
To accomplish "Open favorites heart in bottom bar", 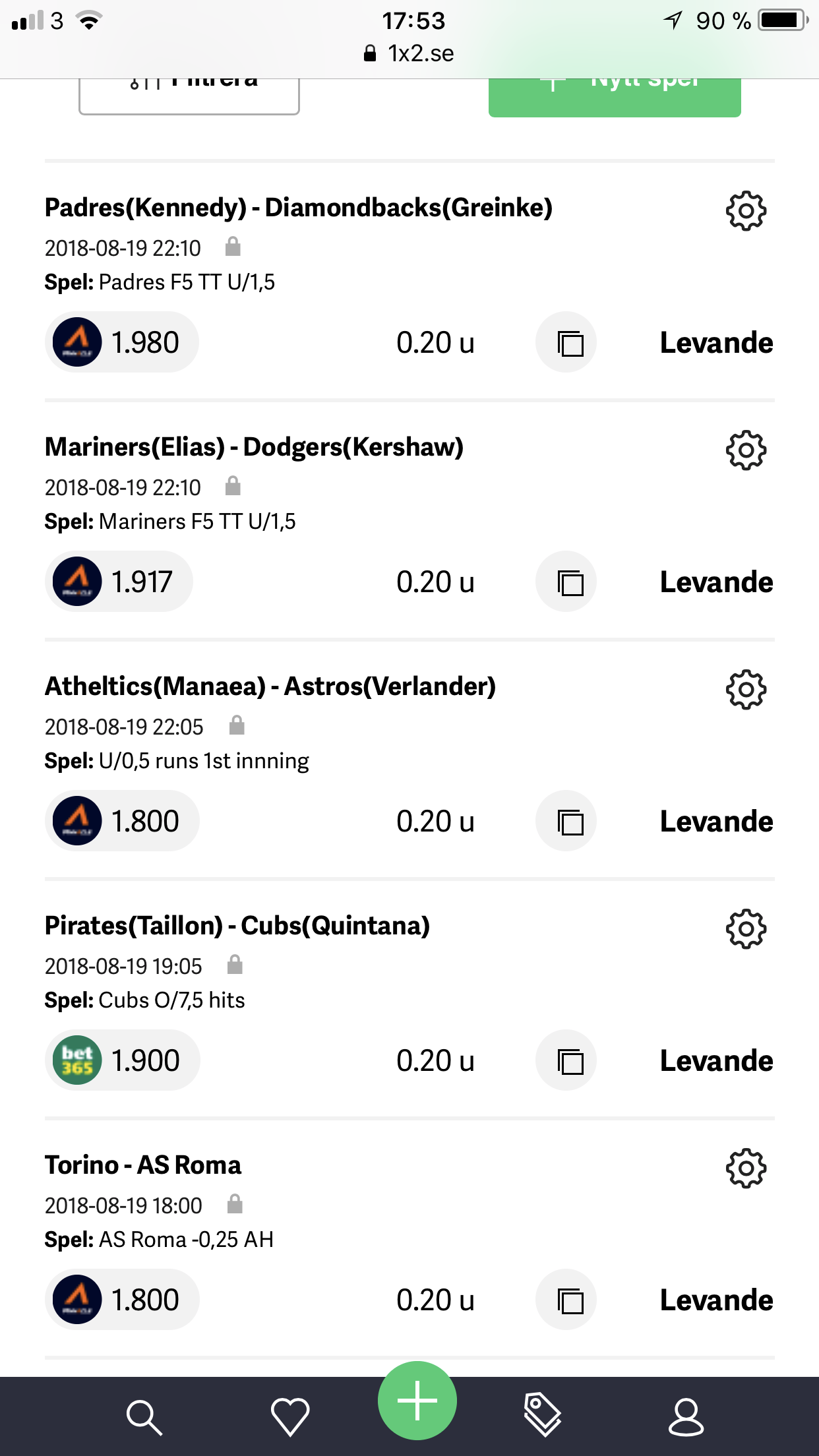I will (x=290, y=1416).
